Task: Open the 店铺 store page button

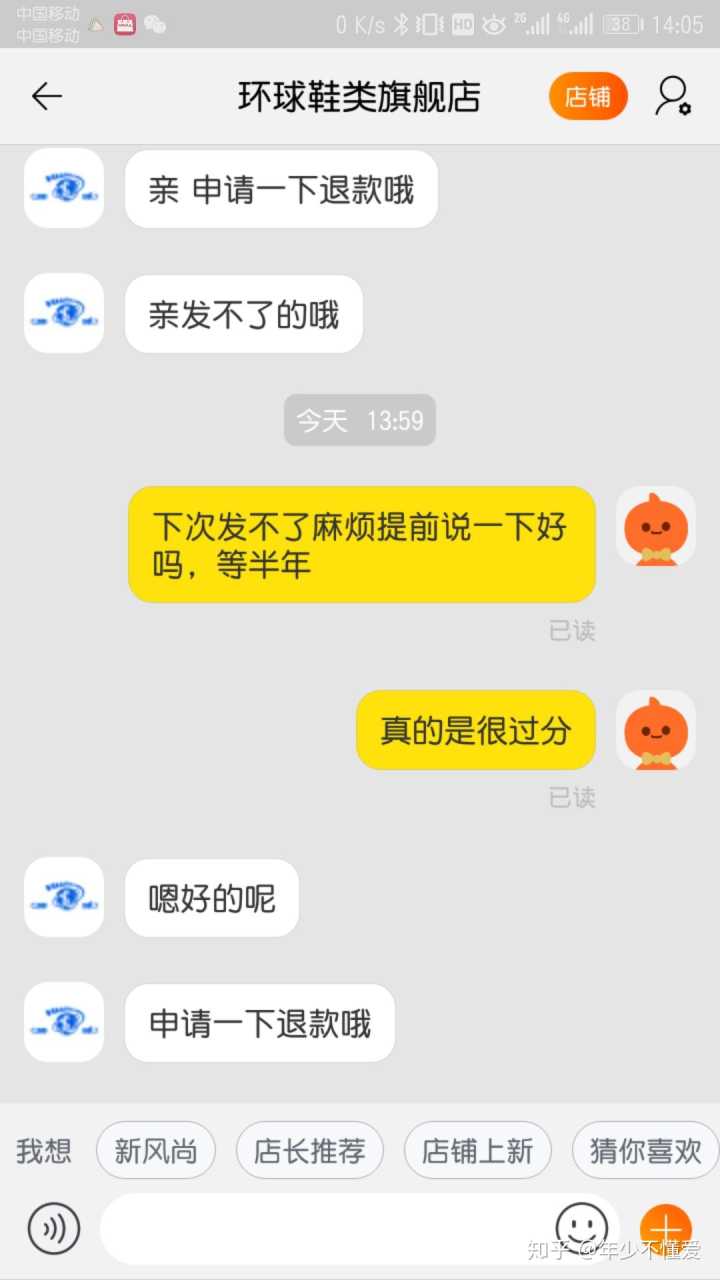Action: [588, 97]
